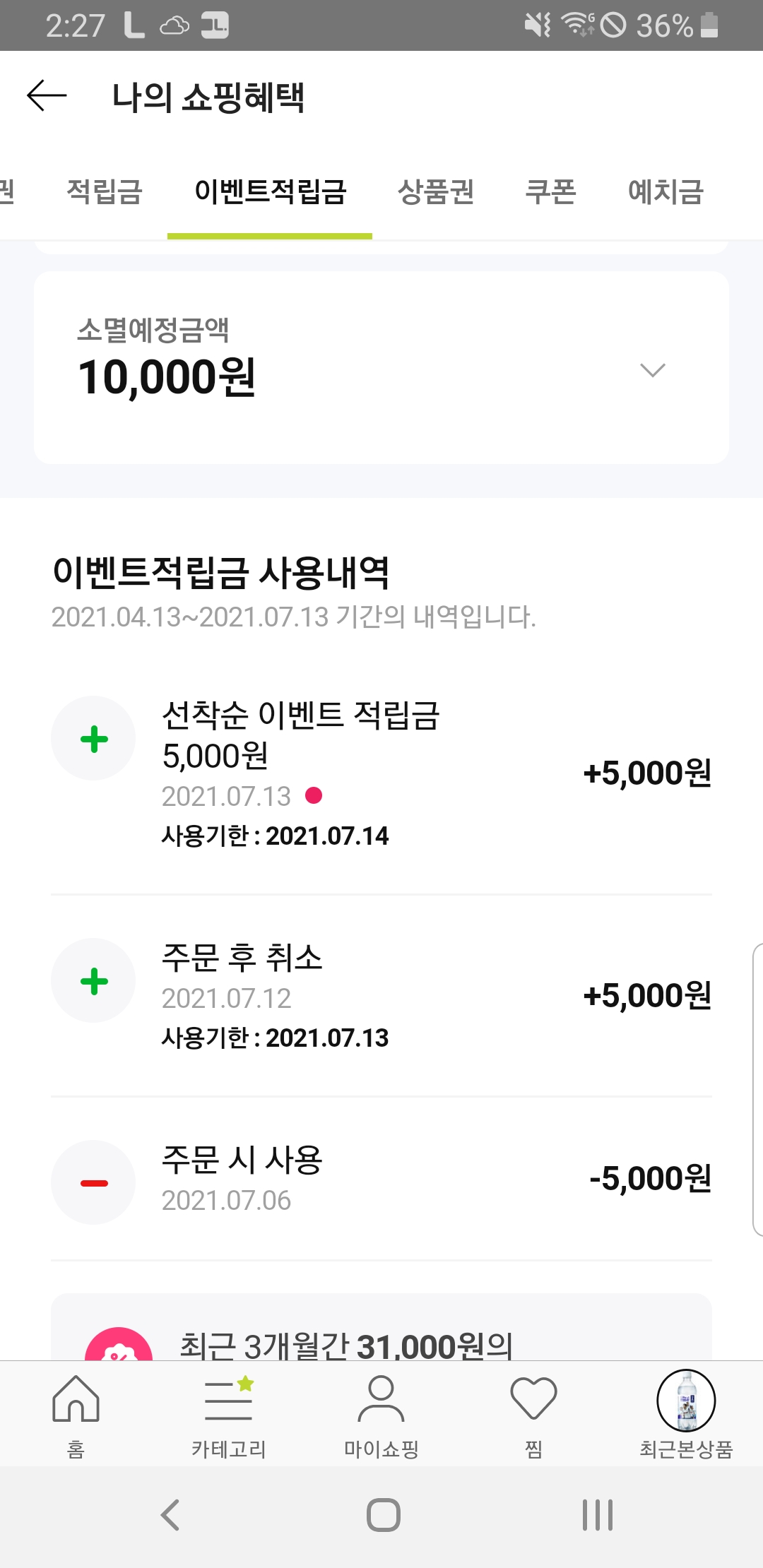The width and height of the screenshot is (763, 1568).
Task: Select the 이벤트적립금 tab
Action: coord(270,191)
